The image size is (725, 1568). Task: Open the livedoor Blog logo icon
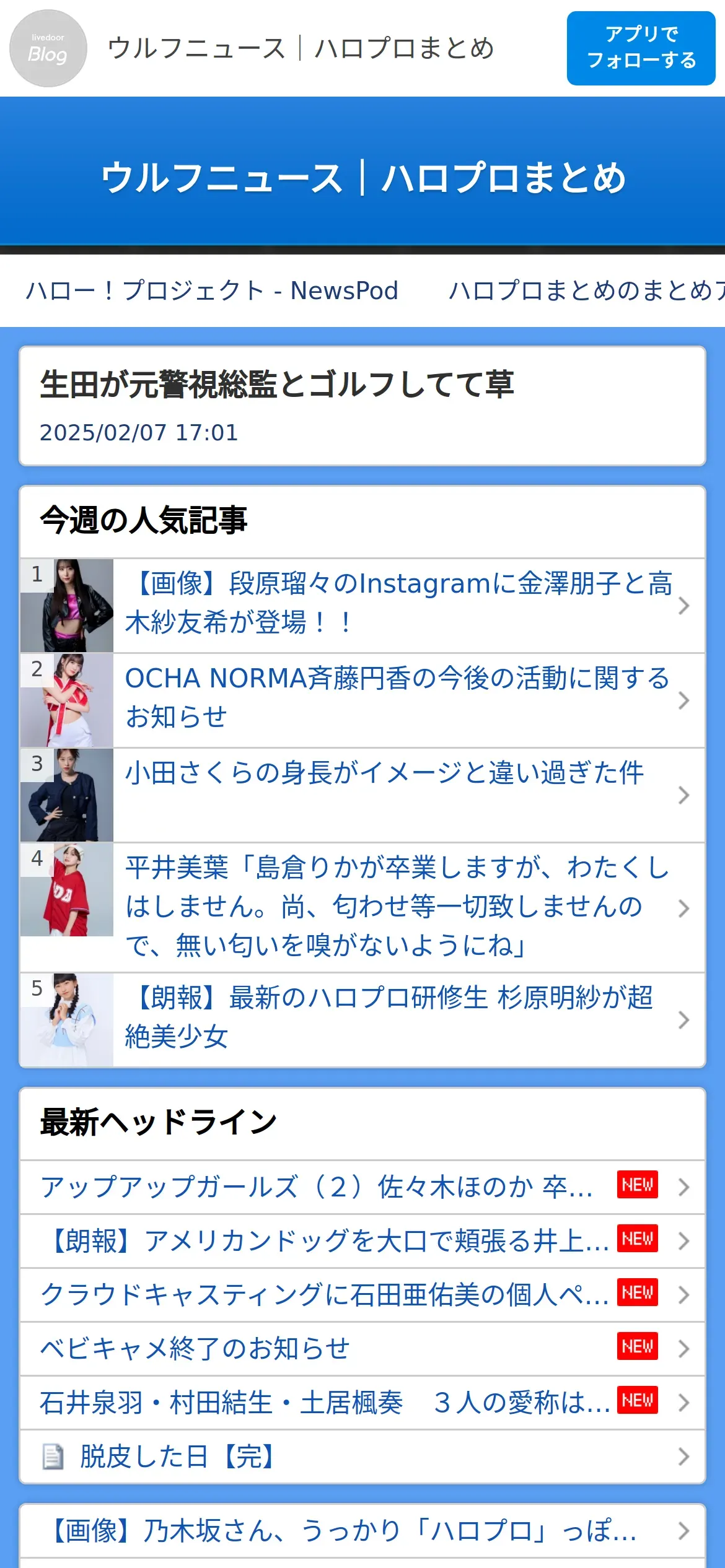point(48,48)
